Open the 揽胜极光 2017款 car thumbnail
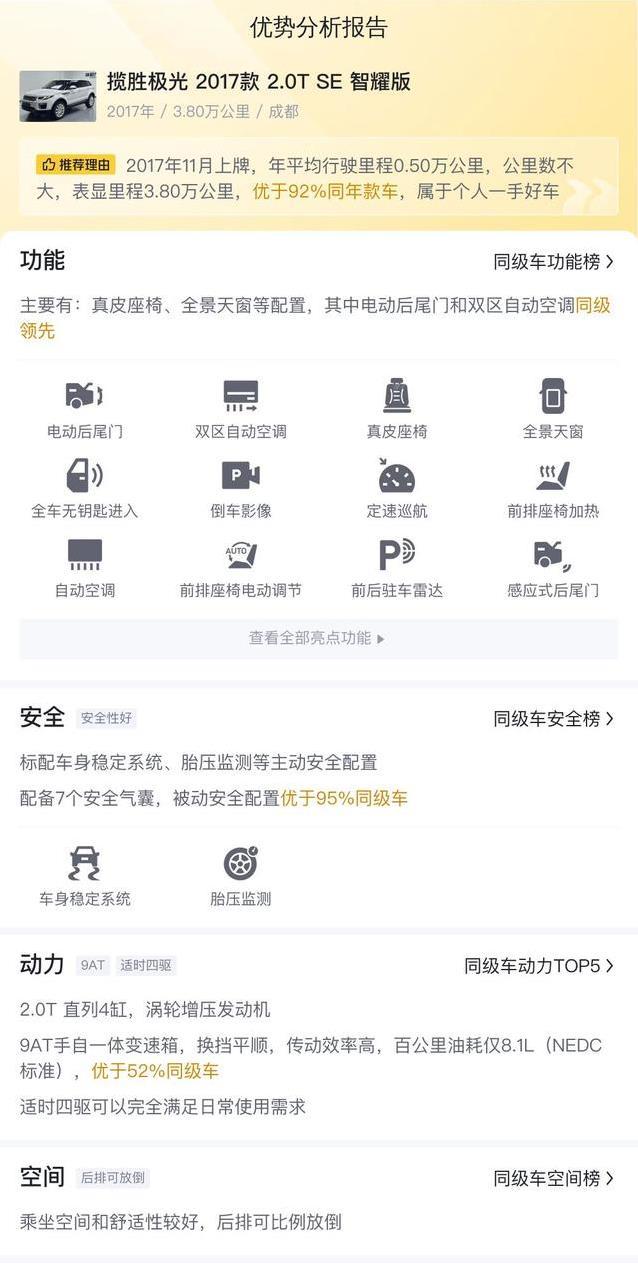The image size is (638, 1282). click(58, 96)
